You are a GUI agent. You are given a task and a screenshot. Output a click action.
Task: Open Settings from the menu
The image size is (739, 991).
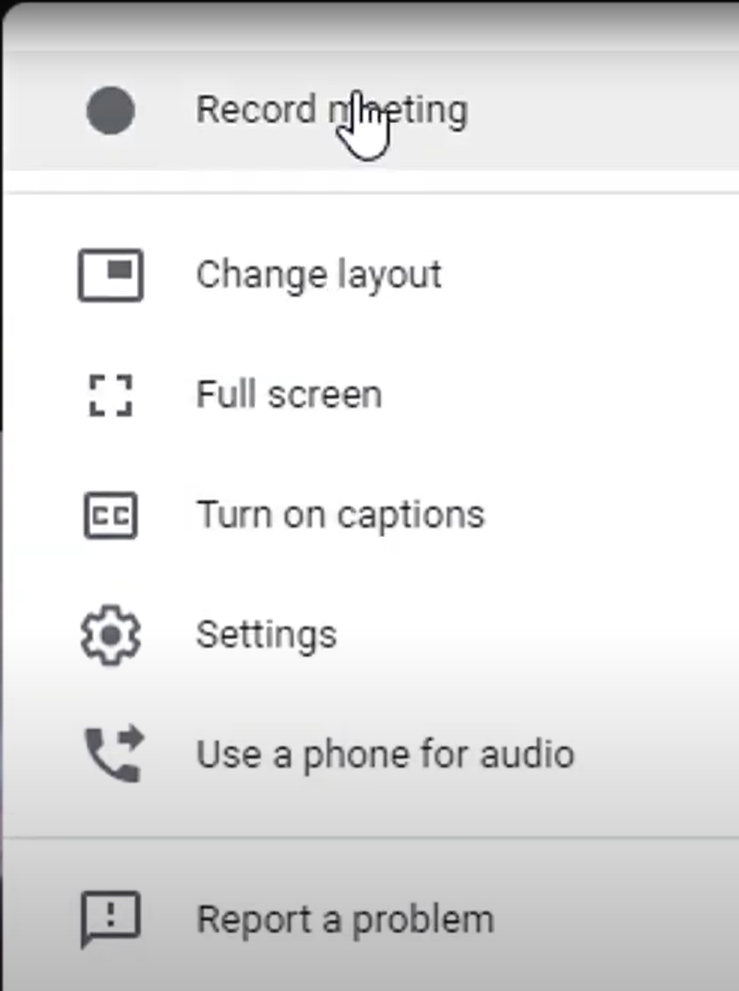[266, 635]
